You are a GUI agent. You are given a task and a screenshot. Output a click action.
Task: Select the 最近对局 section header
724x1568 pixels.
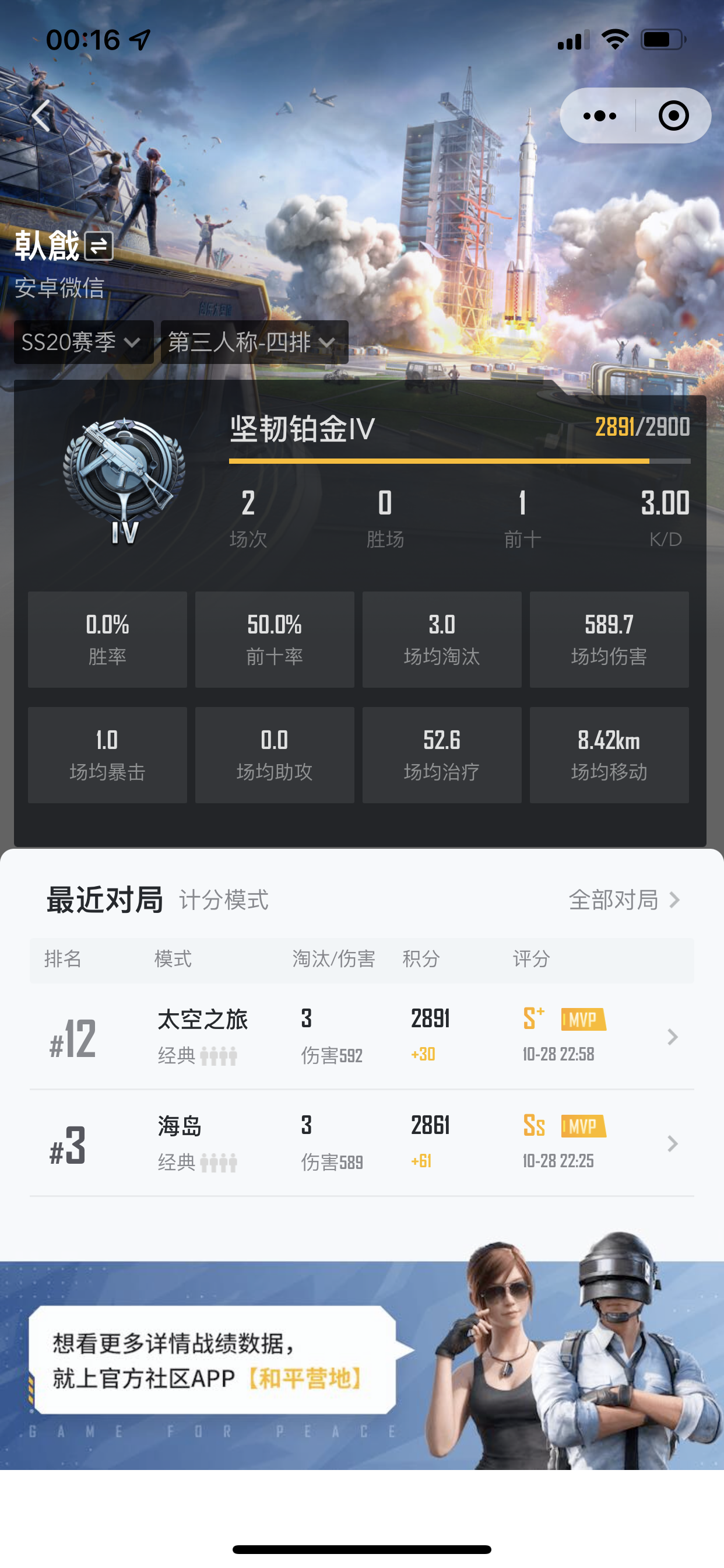pyautogui.click(x=104, y=900)
